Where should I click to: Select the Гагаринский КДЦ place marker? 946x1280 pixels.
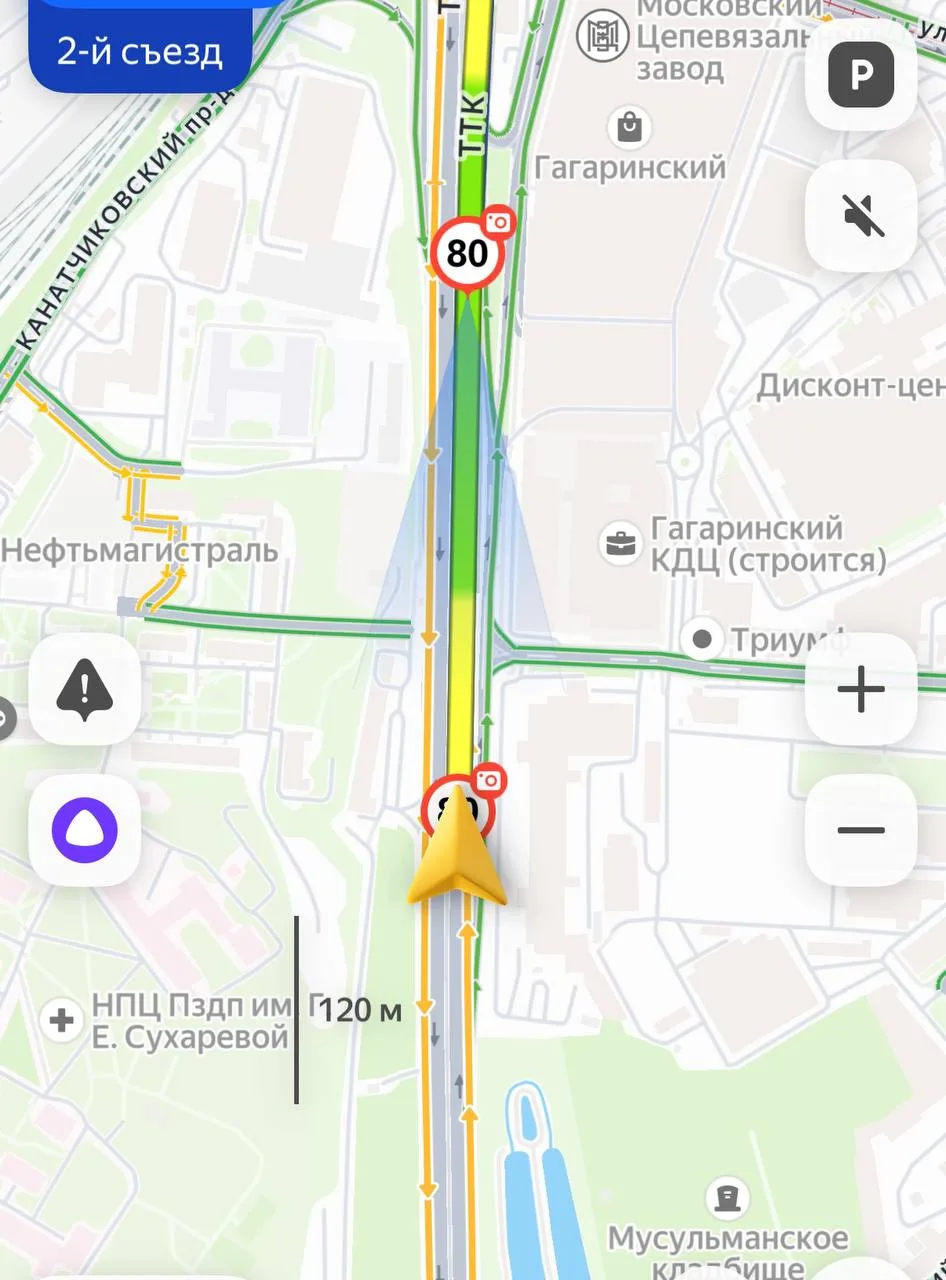[619, 544]
